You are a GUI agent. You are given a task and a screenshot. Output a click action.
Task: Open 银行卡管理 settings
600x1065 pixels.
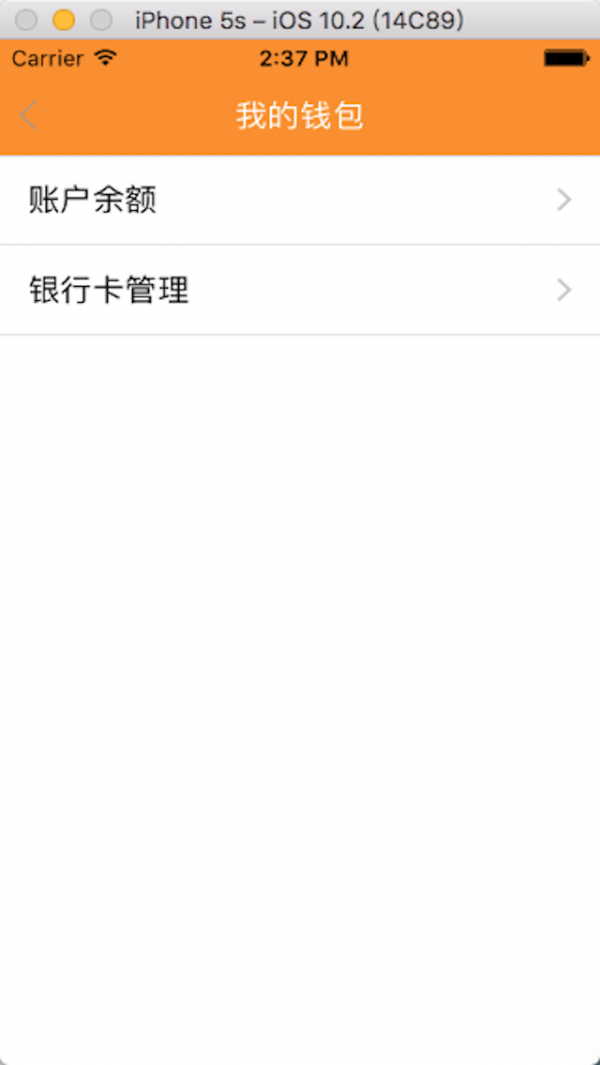click(300, 290)
